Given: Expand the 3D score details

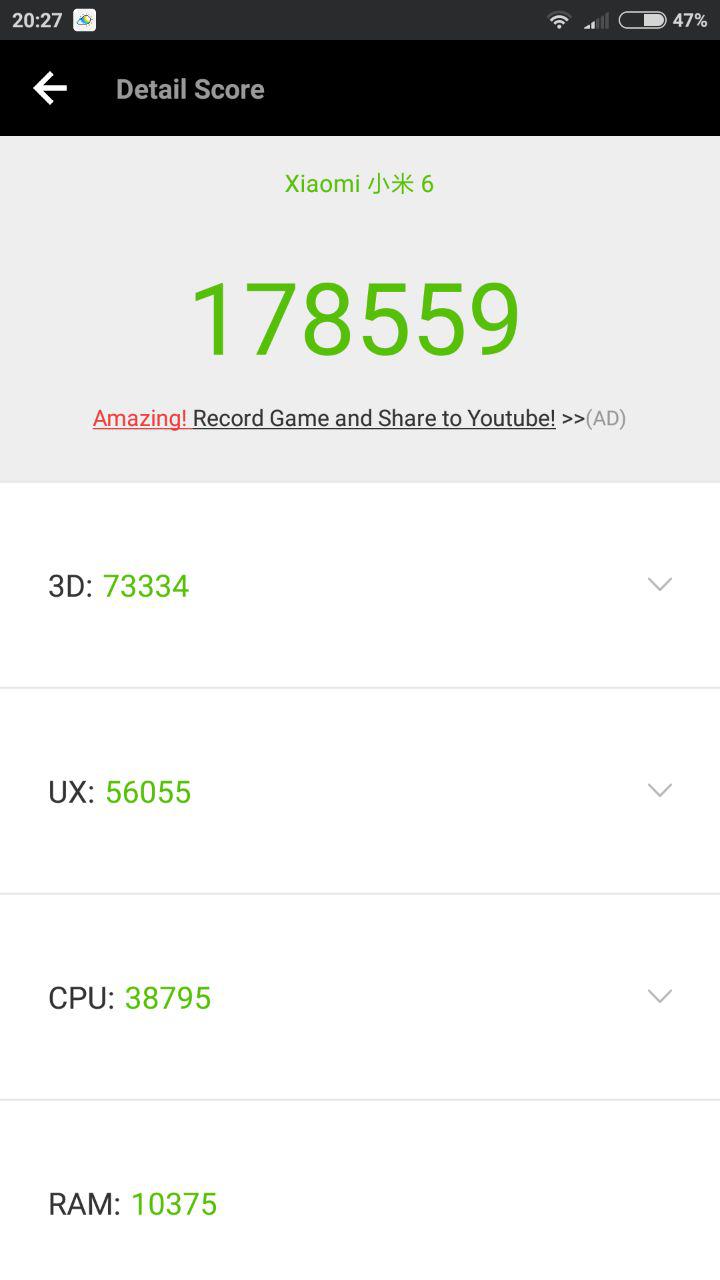Looking at the screenshot, I should [x=659, y=585].
